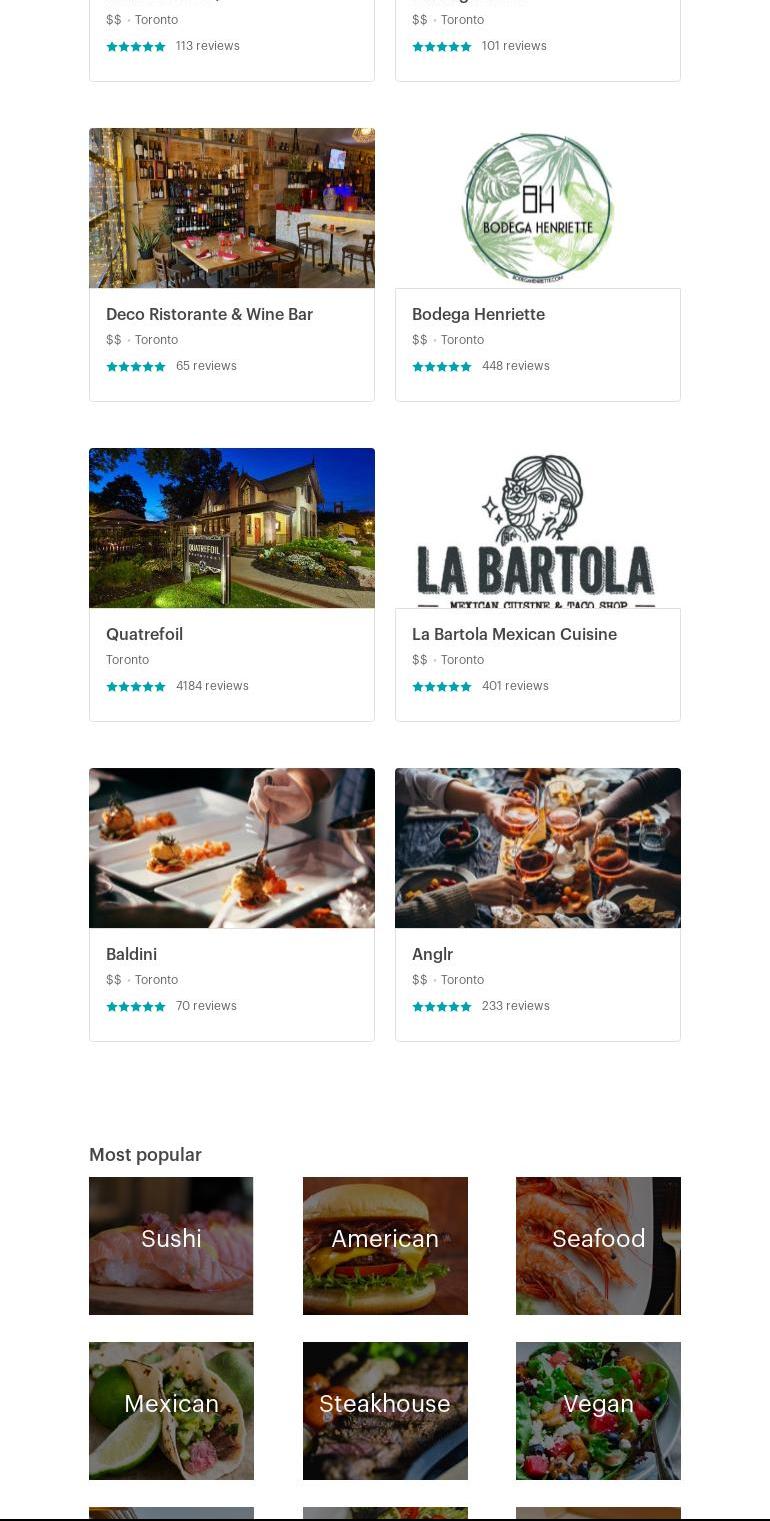
Task: Open the Quatrefoil restaurant listing
Action: [x=144, y=634]
